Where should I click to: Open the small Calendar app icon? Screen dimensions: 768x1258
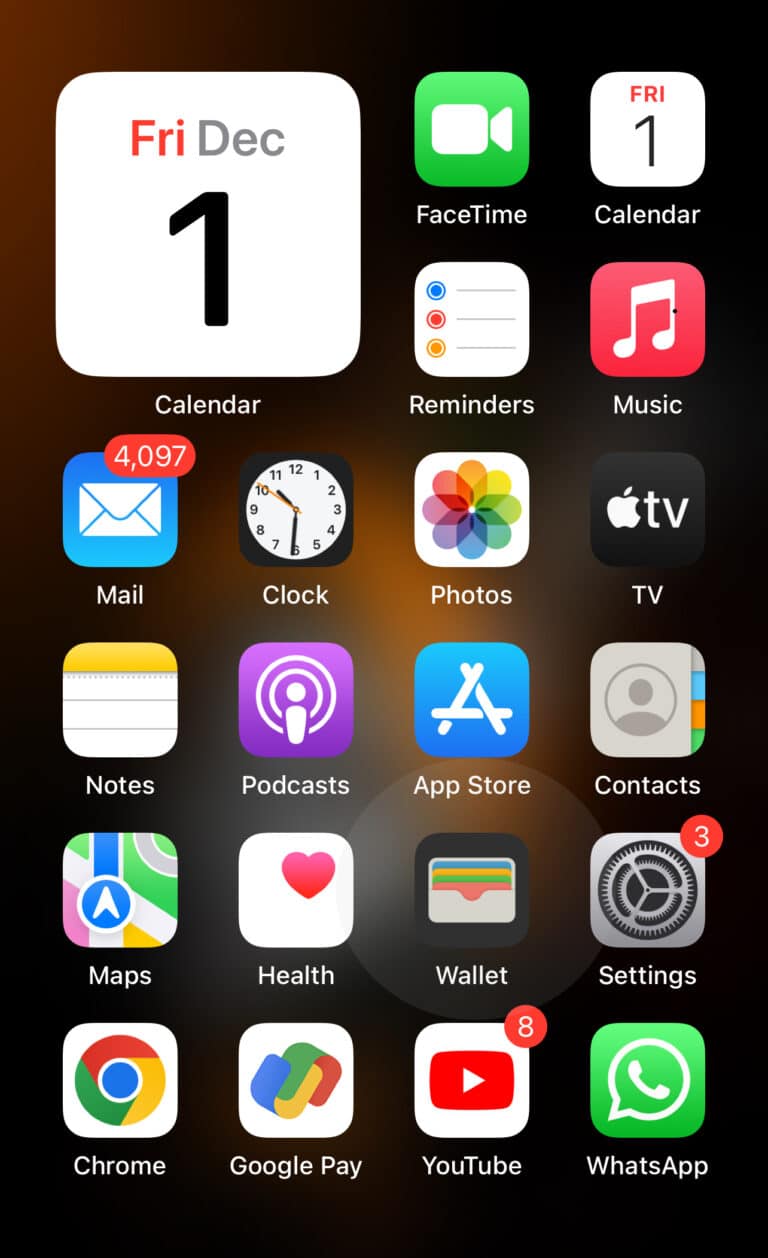pyautogui.click(x=647, y=130)
